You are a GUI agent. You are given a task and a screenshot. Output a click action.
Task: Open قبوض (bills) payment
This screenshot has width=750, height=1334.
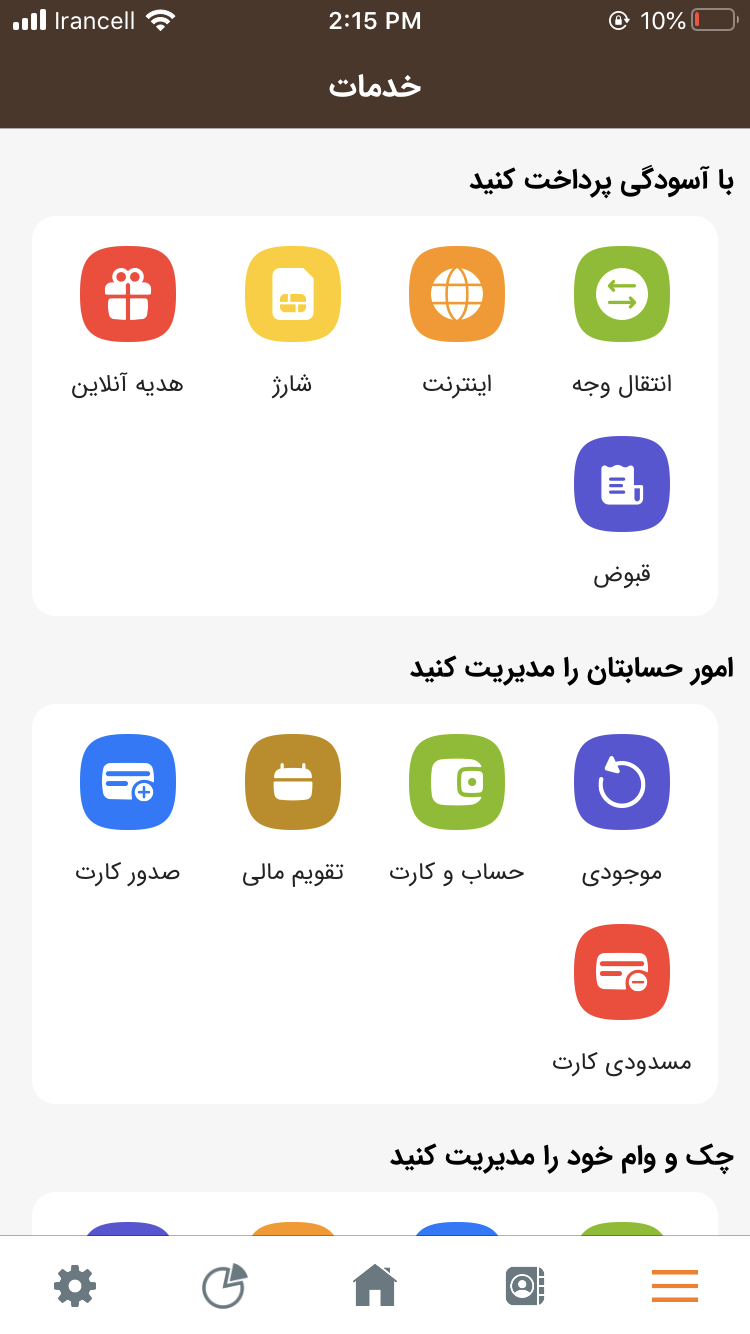621,484
